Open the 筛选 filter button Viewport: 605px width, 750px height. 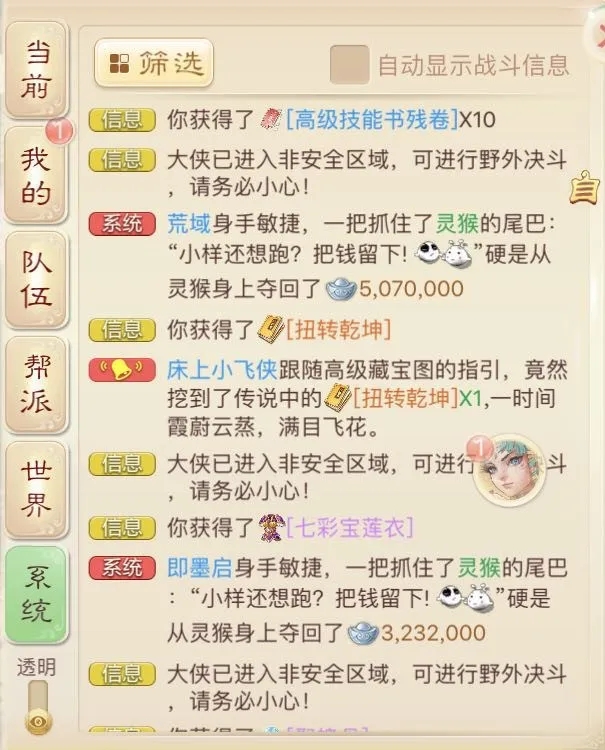coord(154,63)
